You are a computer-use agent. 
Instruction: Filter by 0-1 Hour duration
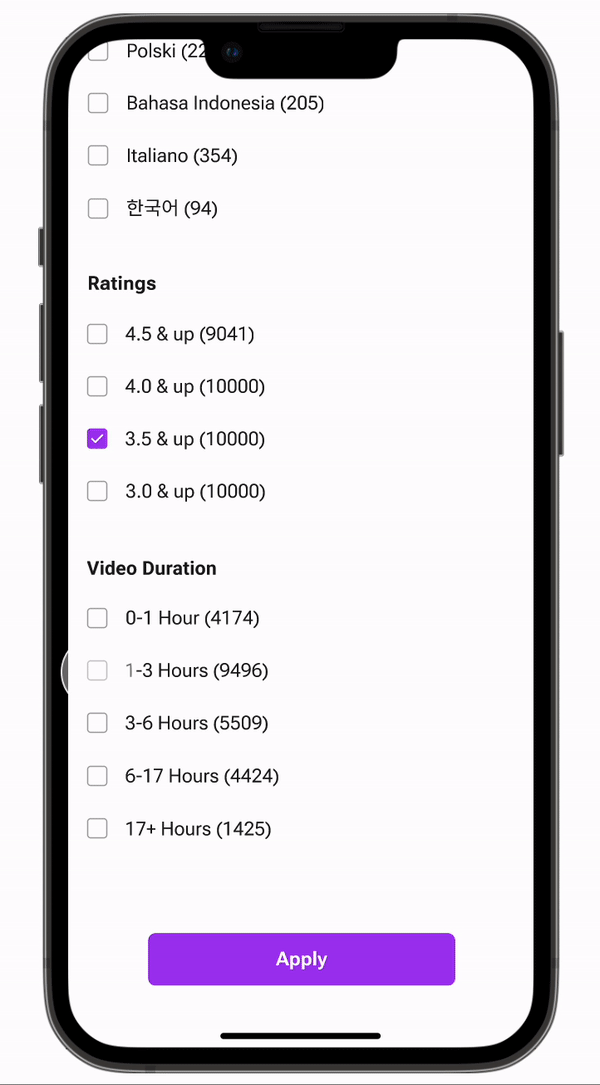[97, 618]
